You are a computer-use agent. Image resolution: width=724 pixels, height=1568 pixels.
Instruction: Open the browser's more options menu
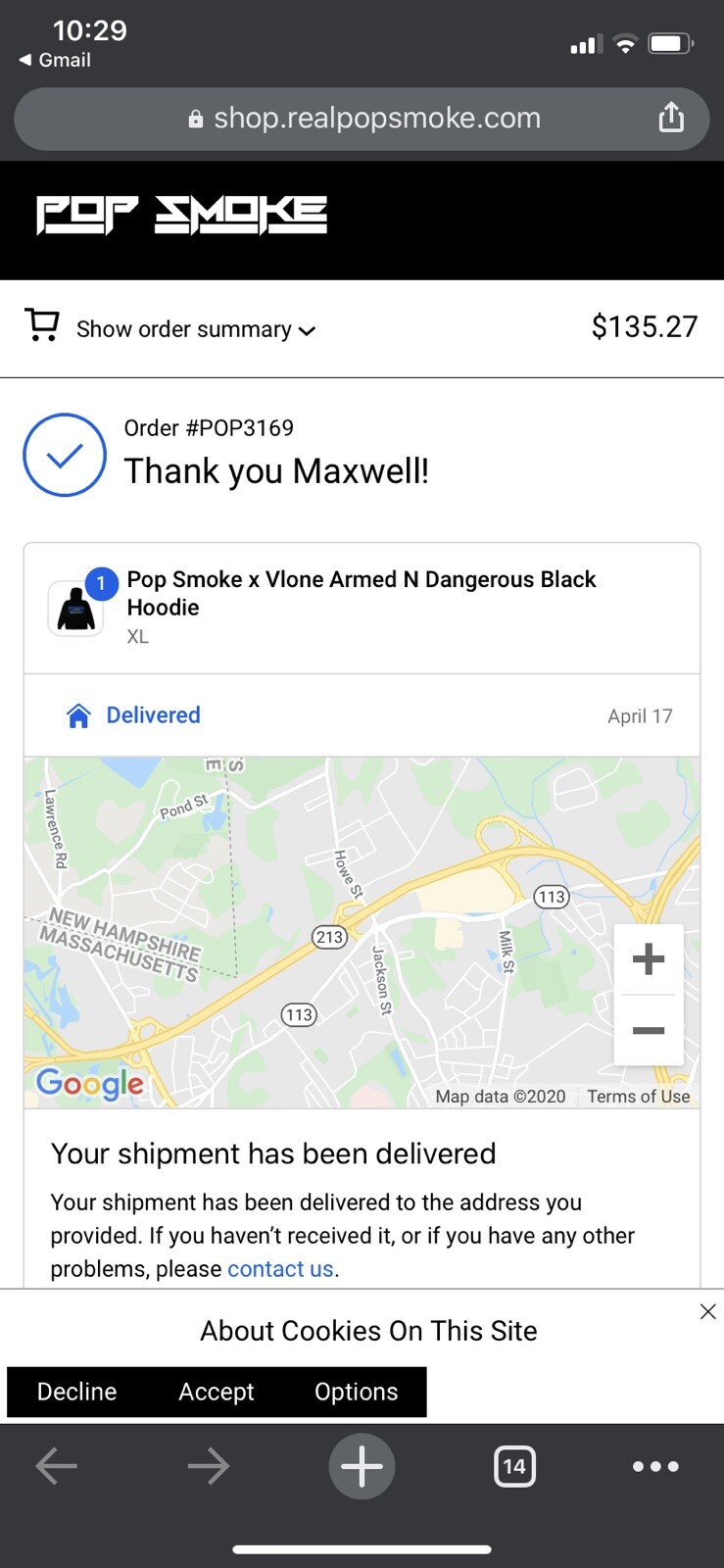655,1466
